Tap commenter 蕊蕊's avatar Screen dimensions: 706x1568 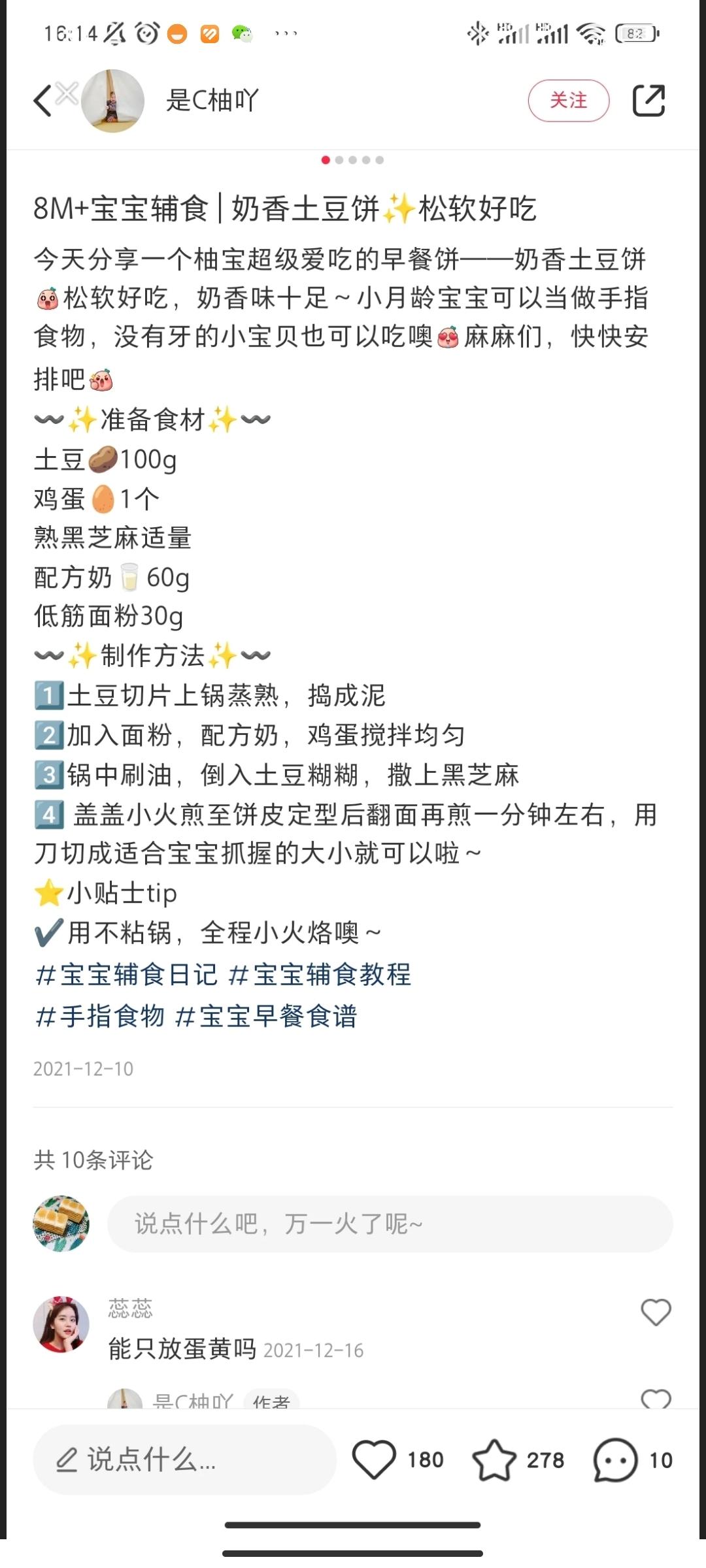point(61,1325)
